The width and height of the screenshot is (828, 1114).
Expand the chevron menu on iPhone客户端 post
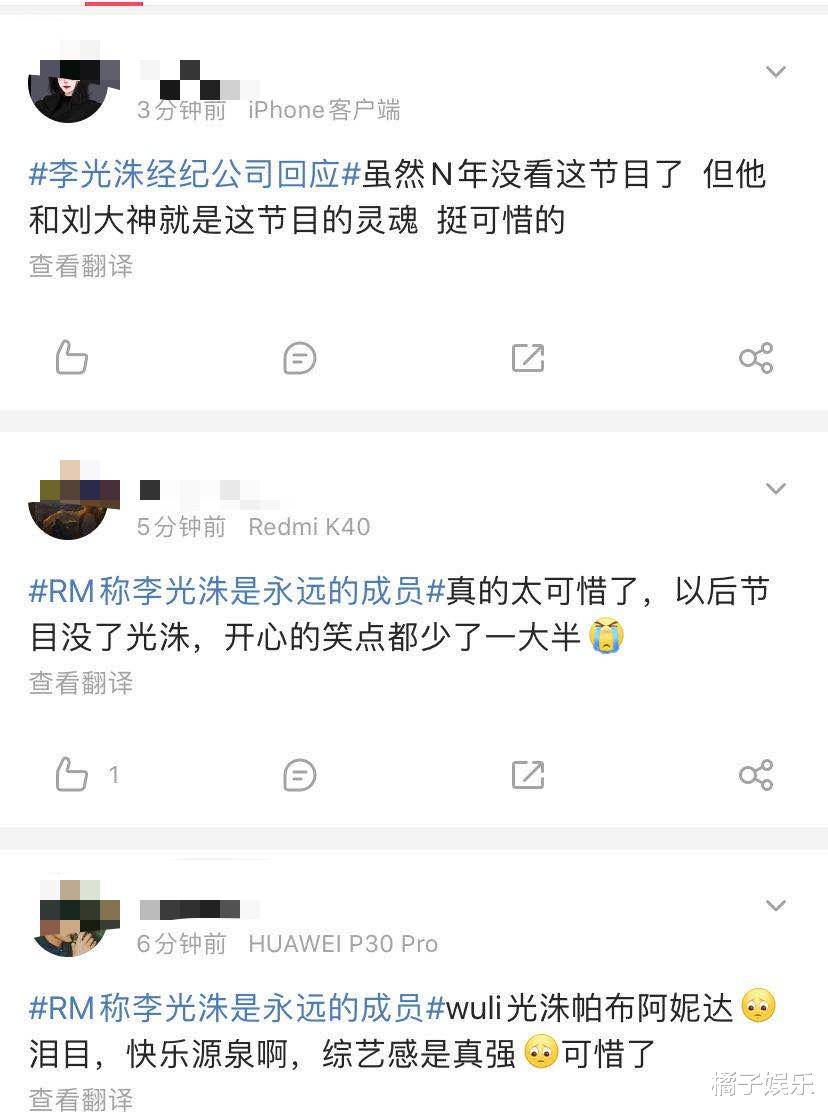(775, 72)
